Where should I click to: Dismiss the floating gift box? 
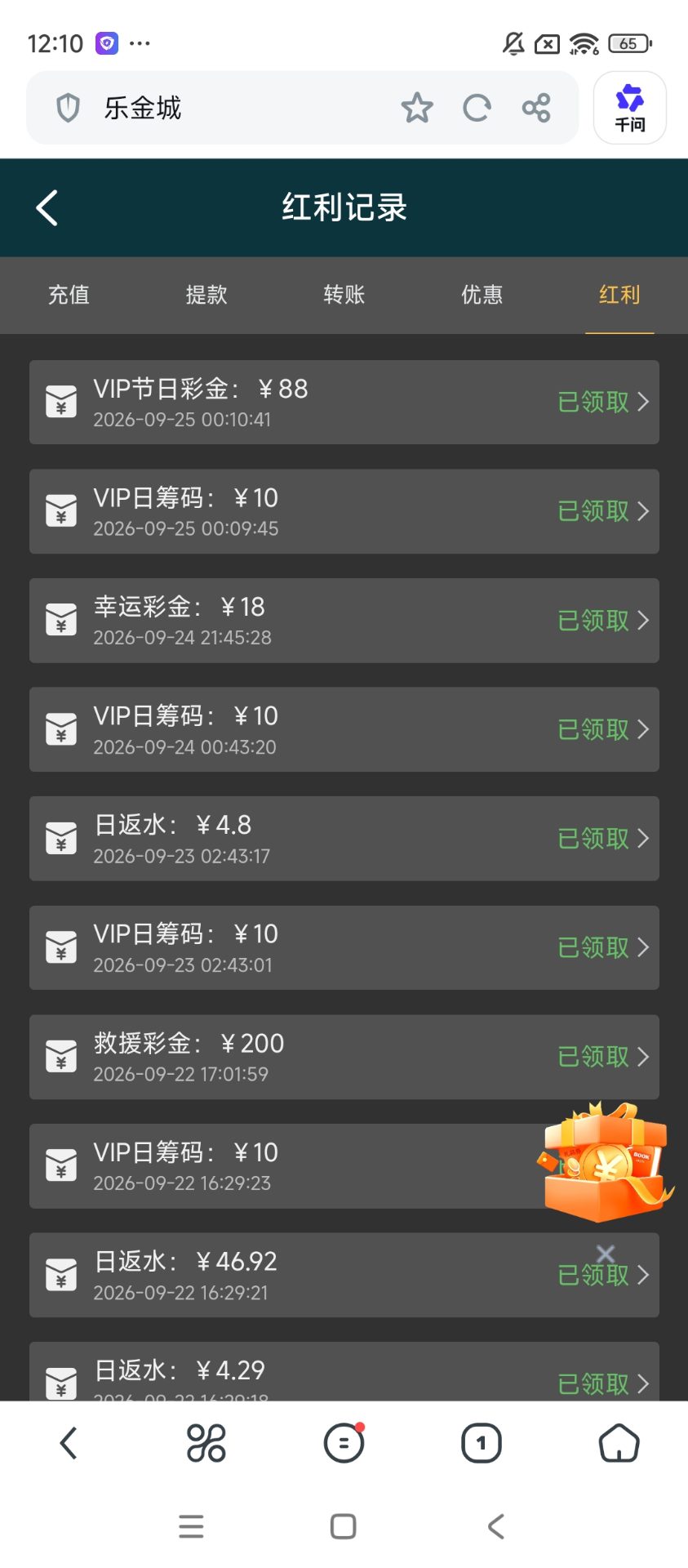tap(606, 1254)
